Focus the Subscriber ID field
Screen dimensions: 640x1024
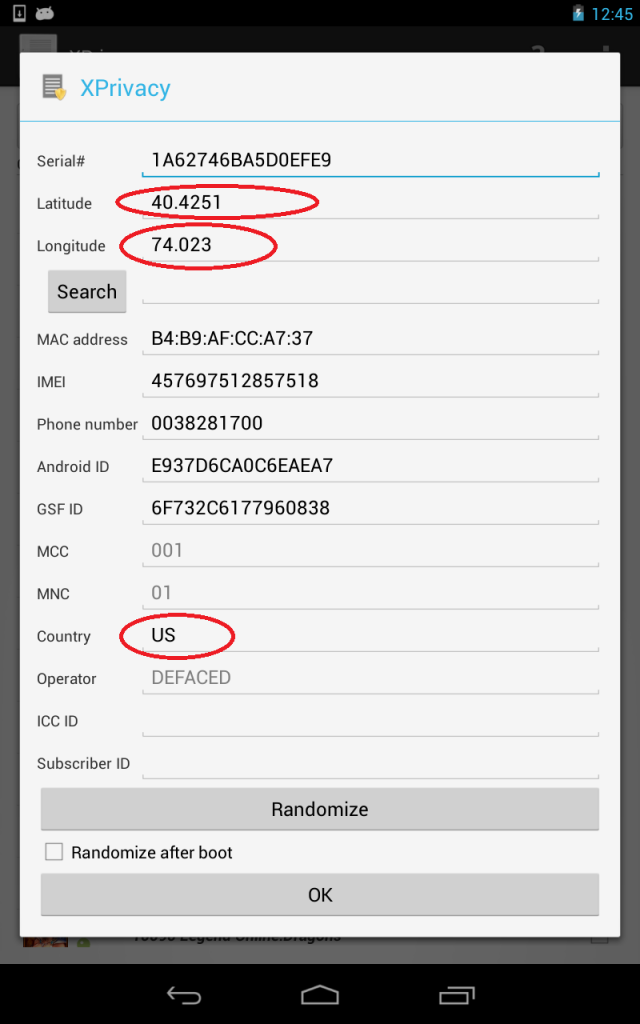tap(370, 763)
